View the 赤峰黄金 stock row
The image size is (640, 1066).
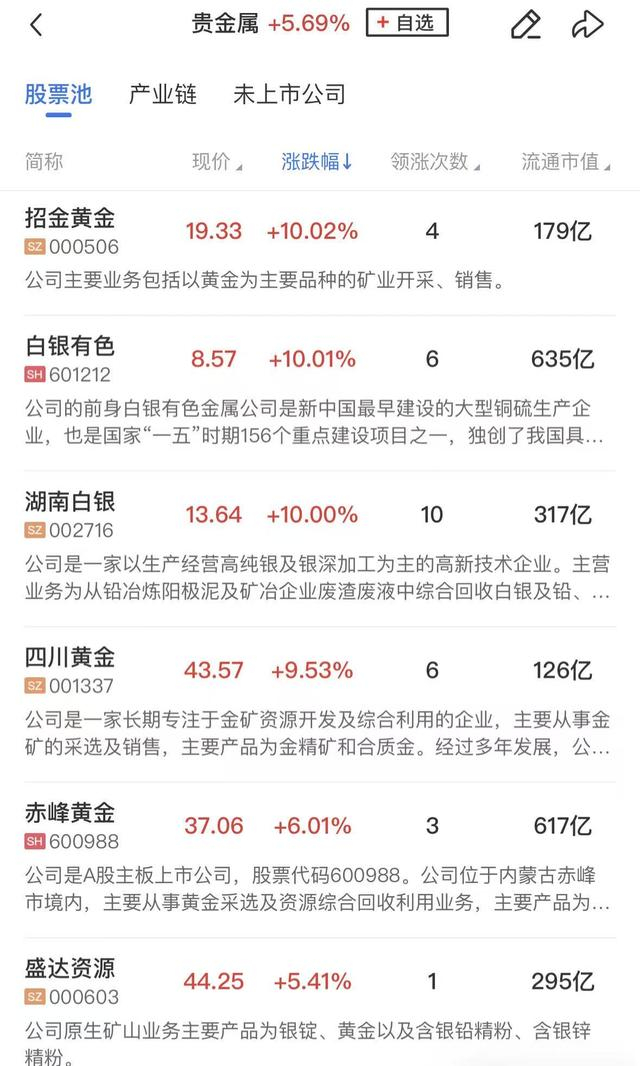point(70,814)
